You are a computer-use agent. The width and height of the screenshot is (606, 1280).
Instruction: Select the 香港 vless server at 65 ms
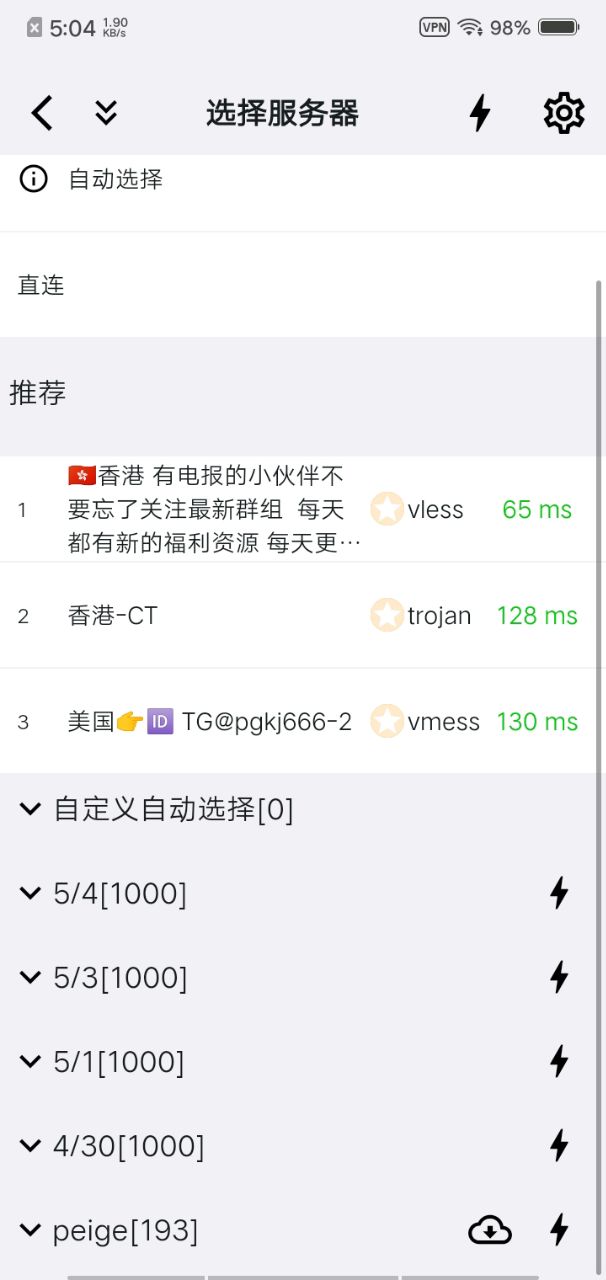(300, 510)
